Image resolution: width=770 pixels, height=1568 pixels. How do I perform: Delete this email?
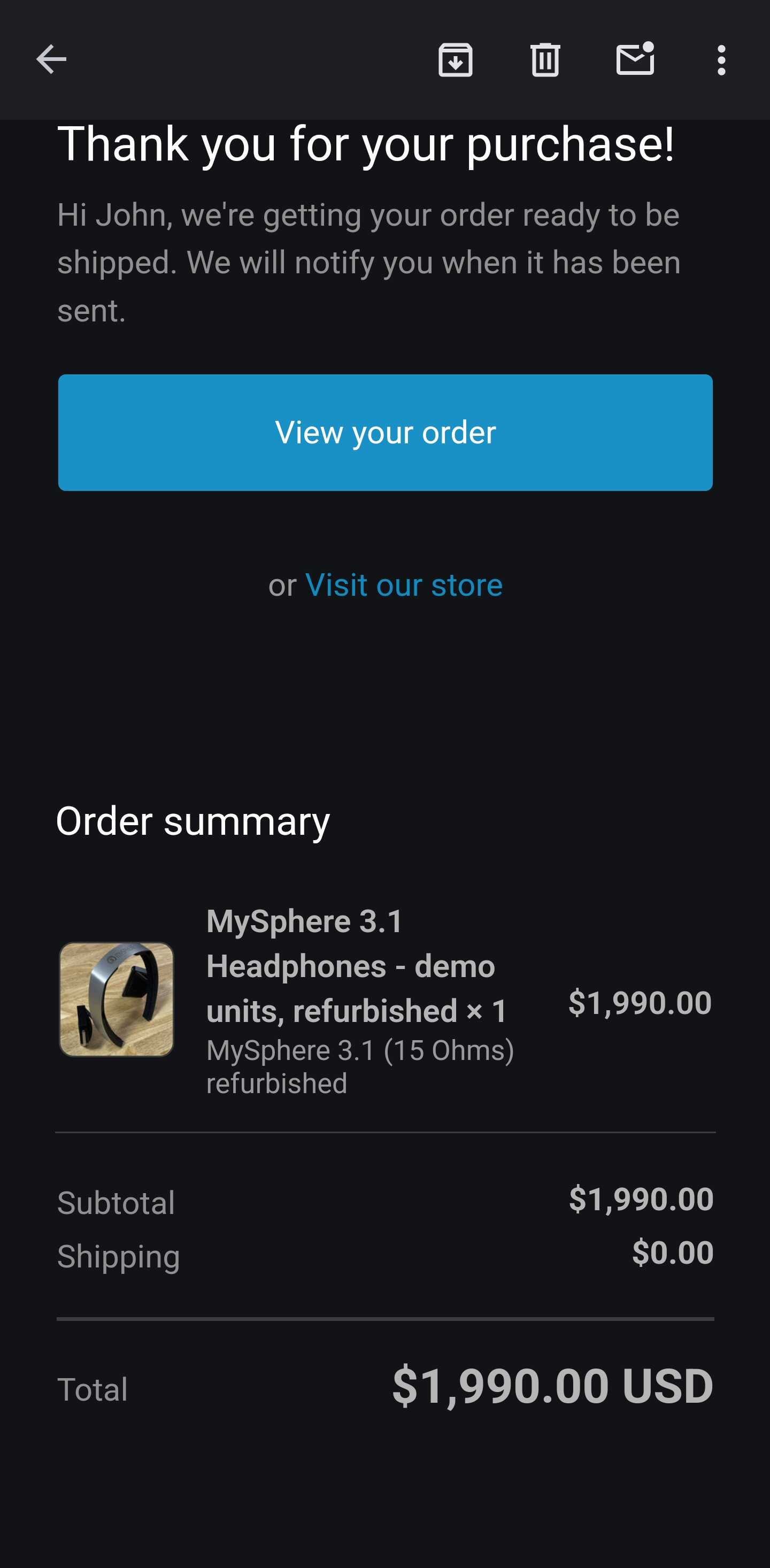[x=545, y=60]
